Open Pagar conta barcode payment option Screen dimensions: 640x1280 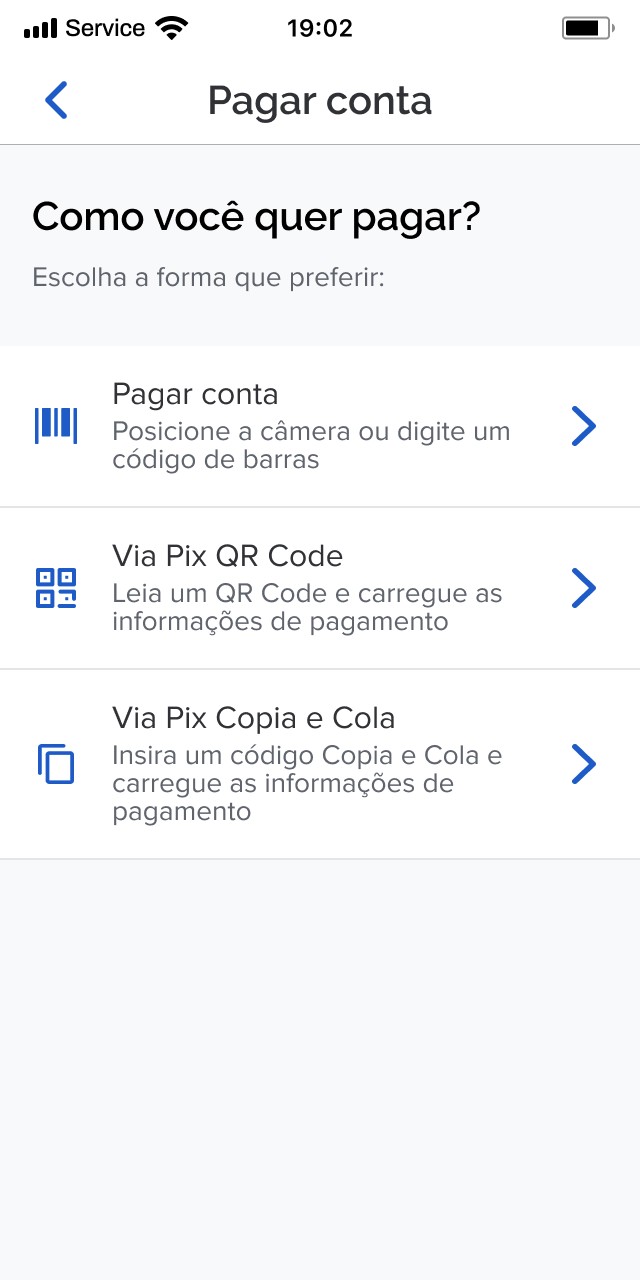tap(320, 427)
